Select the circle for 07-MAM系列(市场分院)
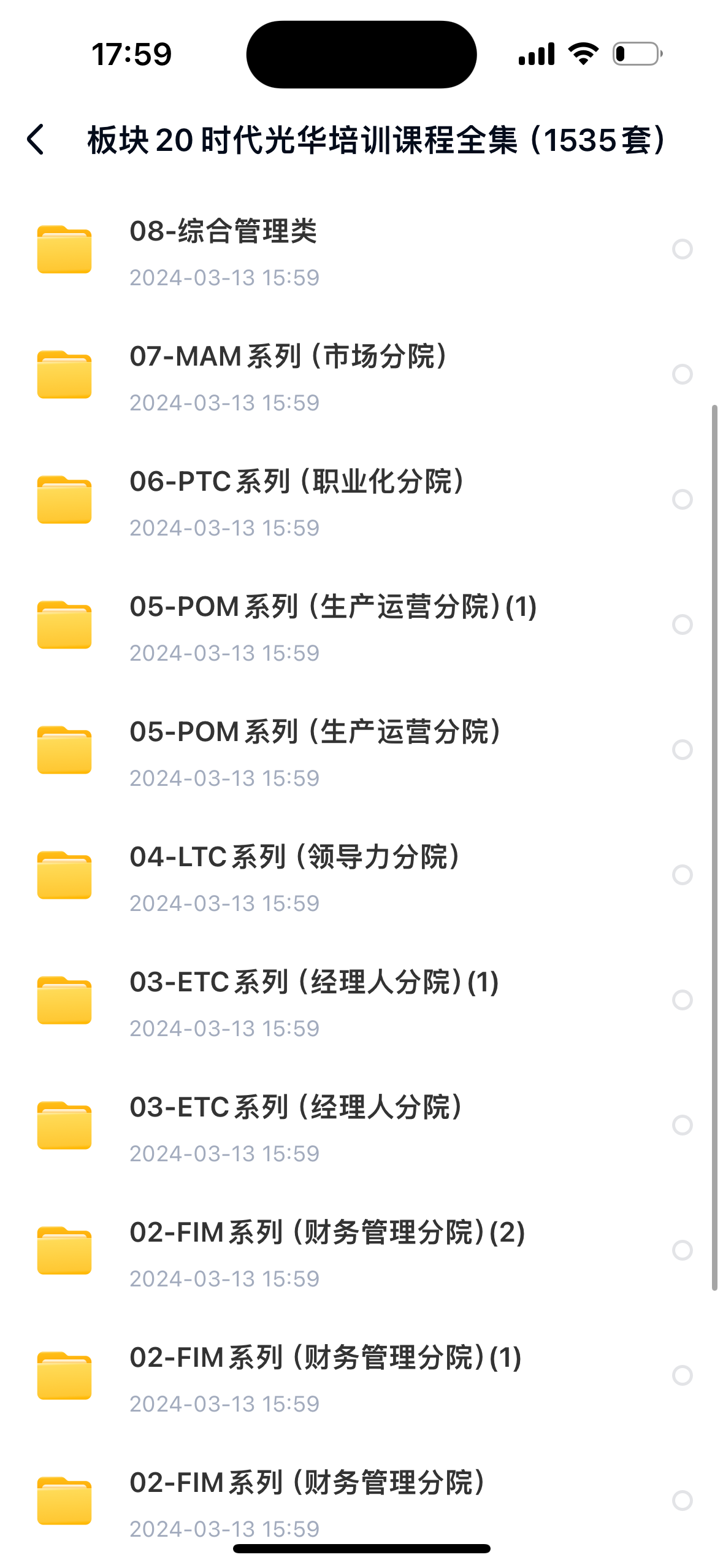The image size is (723, 1568). pos(682,374)
